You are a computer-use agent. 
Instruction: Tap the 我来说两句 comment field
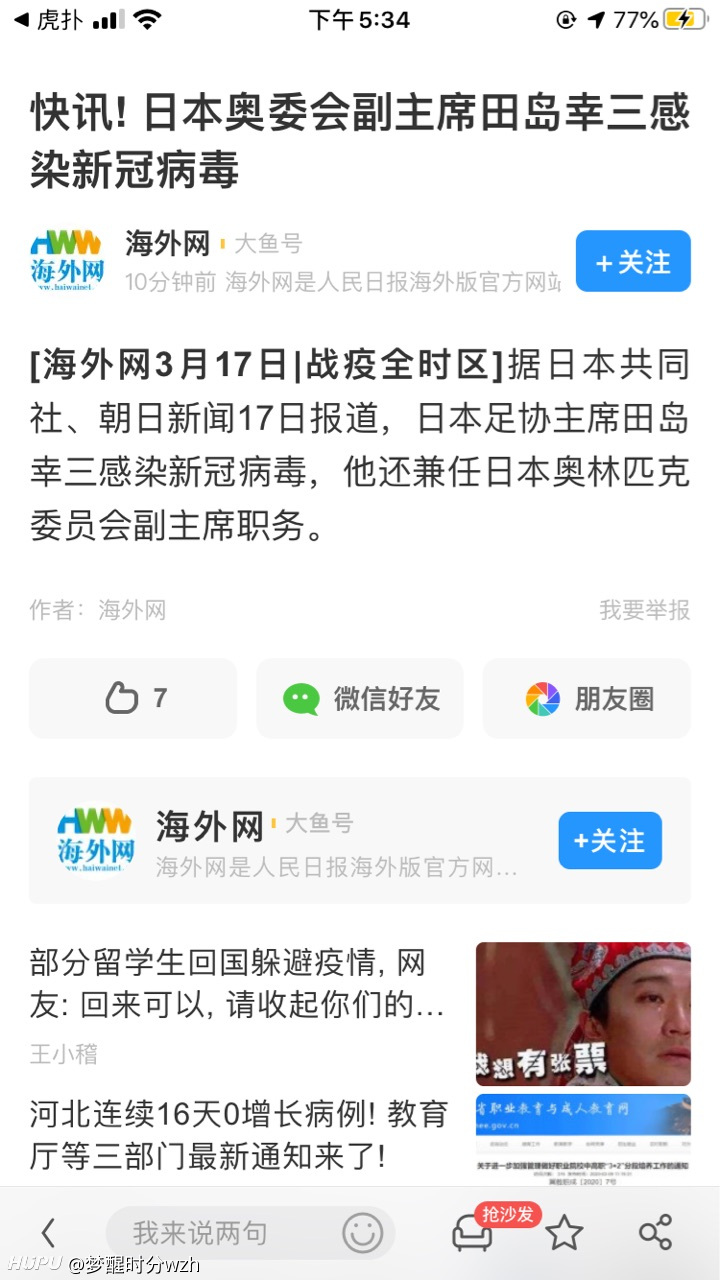[222, 1233]
